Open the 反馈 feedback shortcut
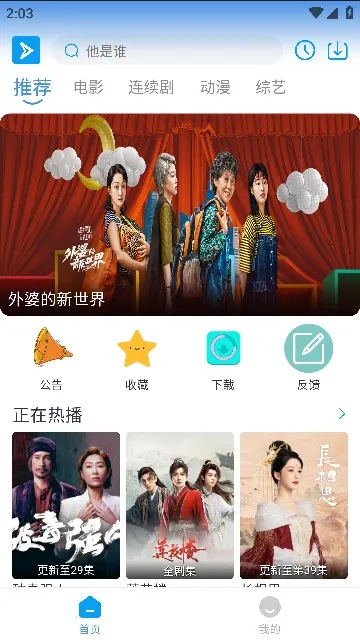 308,358
